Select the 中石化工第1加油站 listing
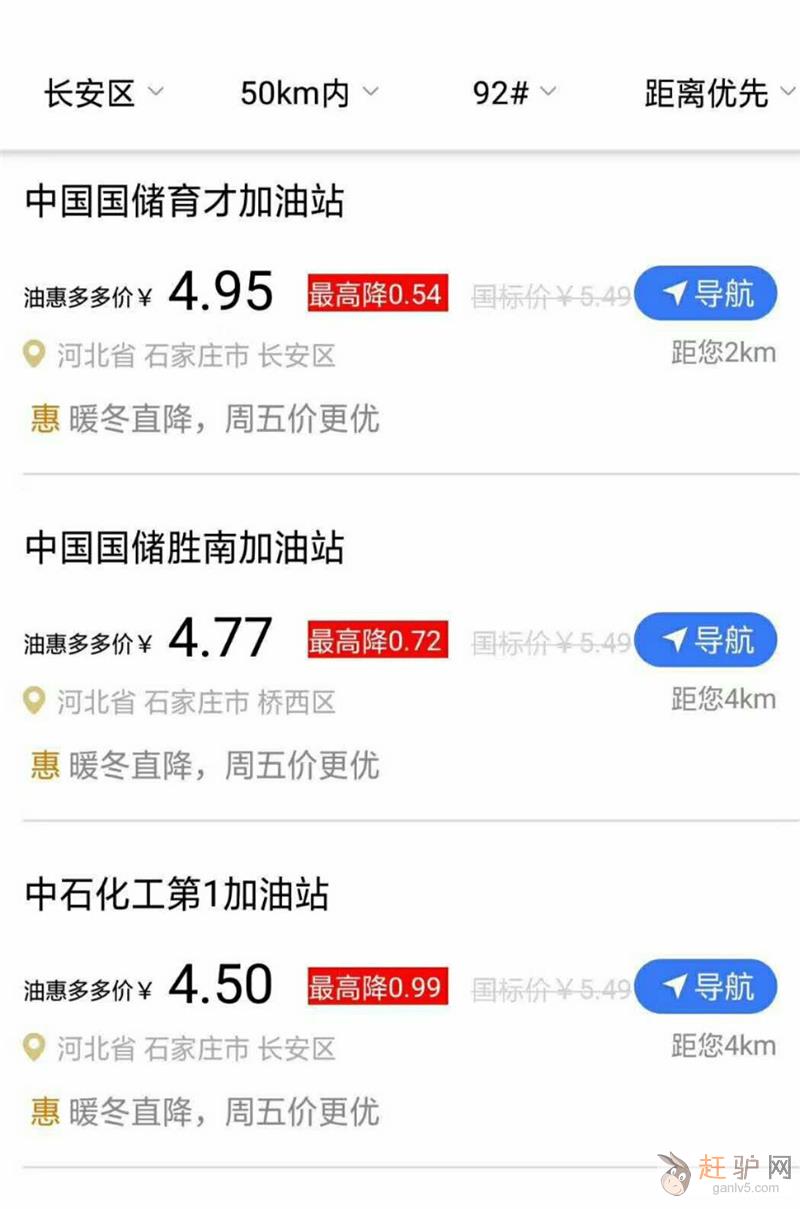800x1209 pixels. [x=177, y=895]
